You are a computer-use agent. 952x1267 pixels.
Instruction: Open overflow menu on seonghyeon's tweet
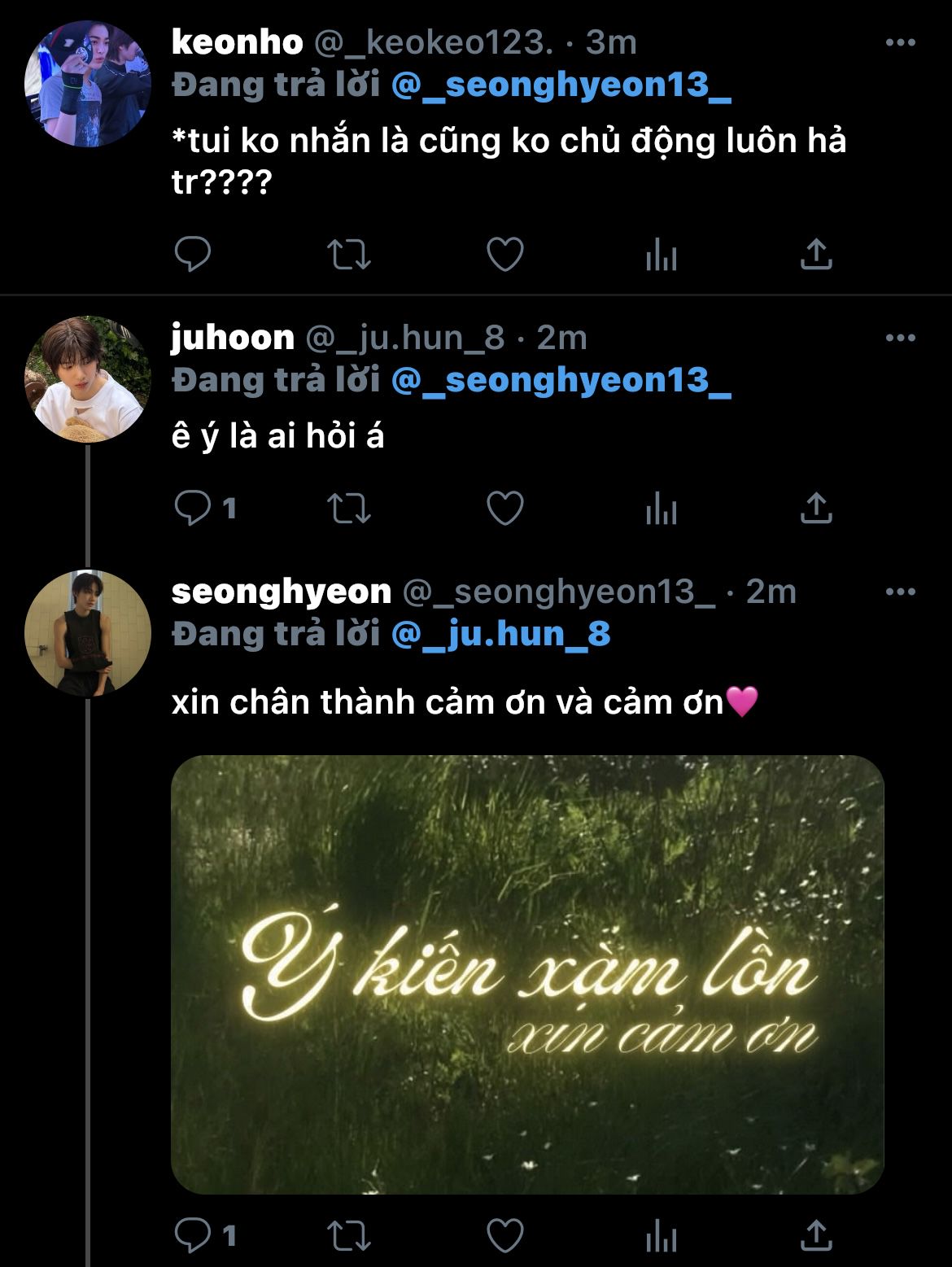tap(900, 592)
